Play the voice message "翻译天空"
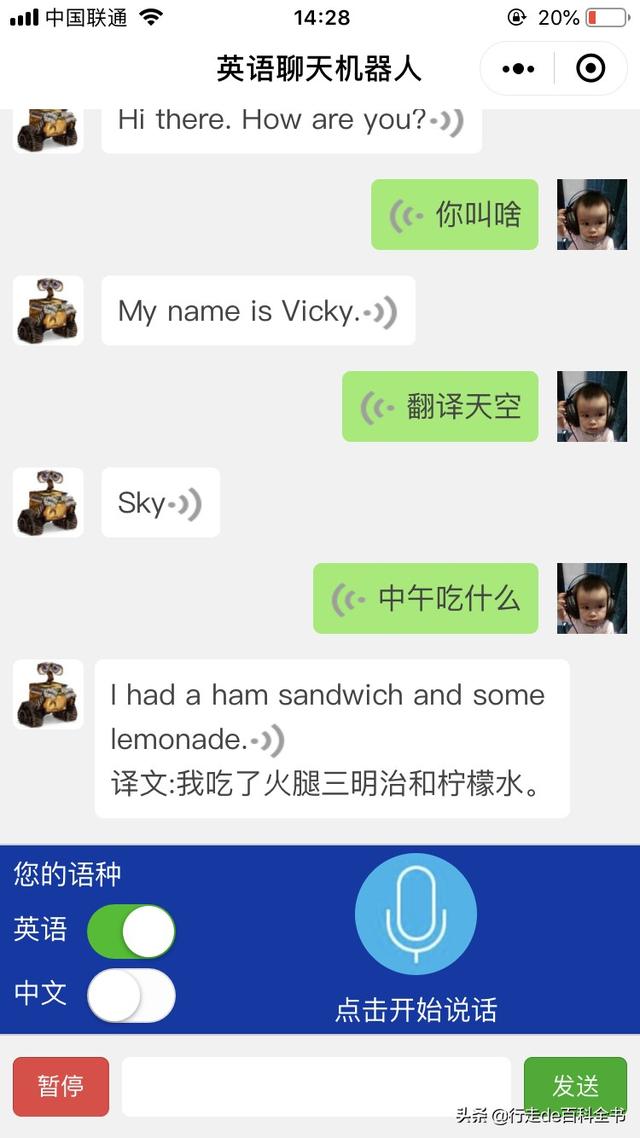This screenshot has width=640, height=1138. pos(378,407)
